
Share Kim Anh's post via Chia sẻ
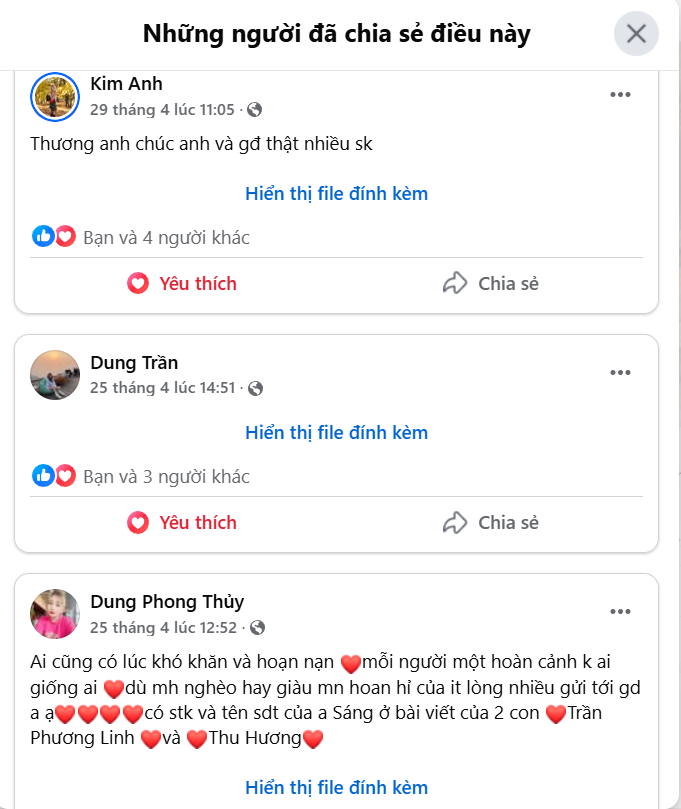pos(491,283)
